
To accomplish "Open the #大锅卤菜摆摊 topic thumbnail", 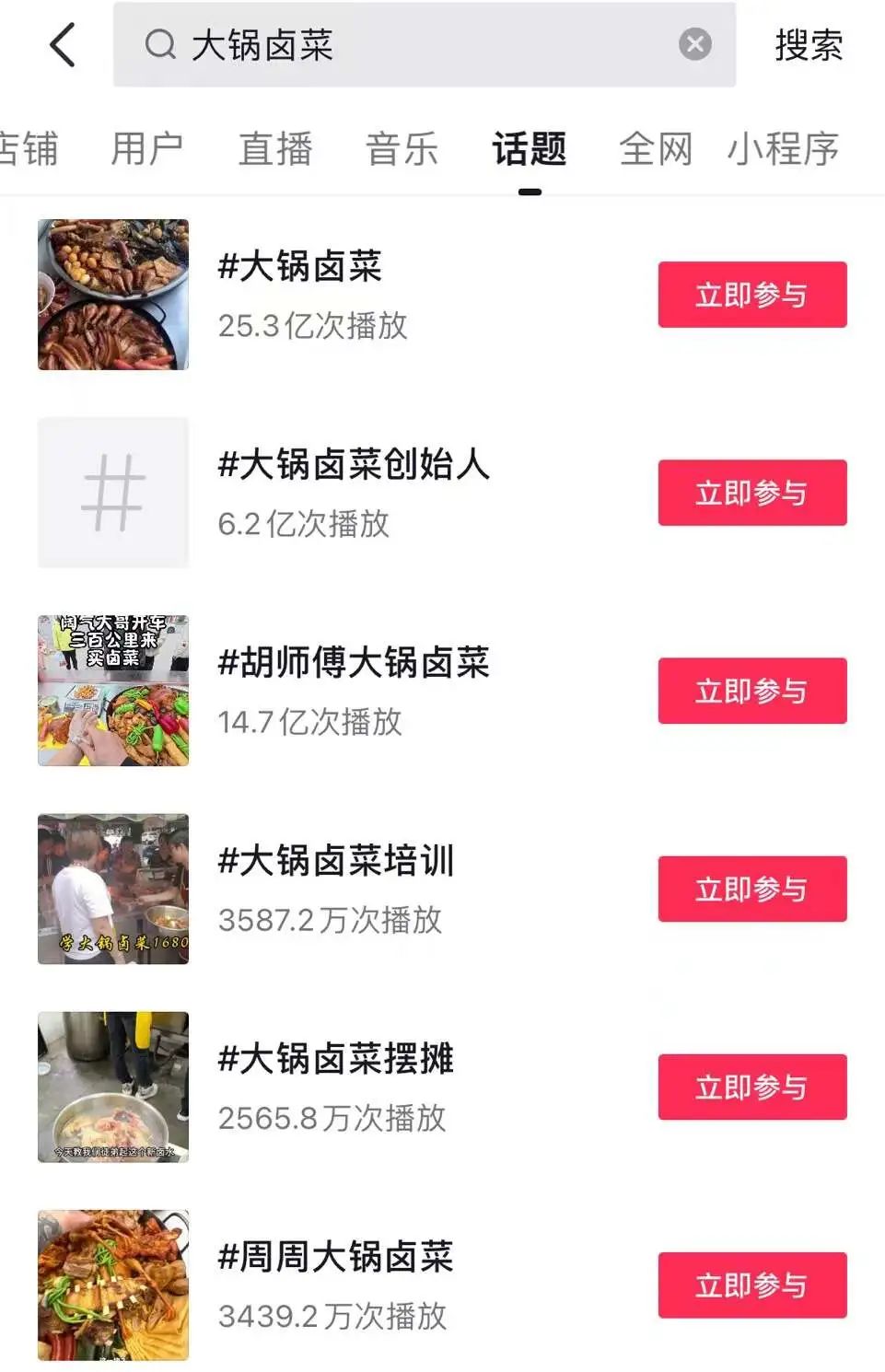I will click(x=113, y=1087).
